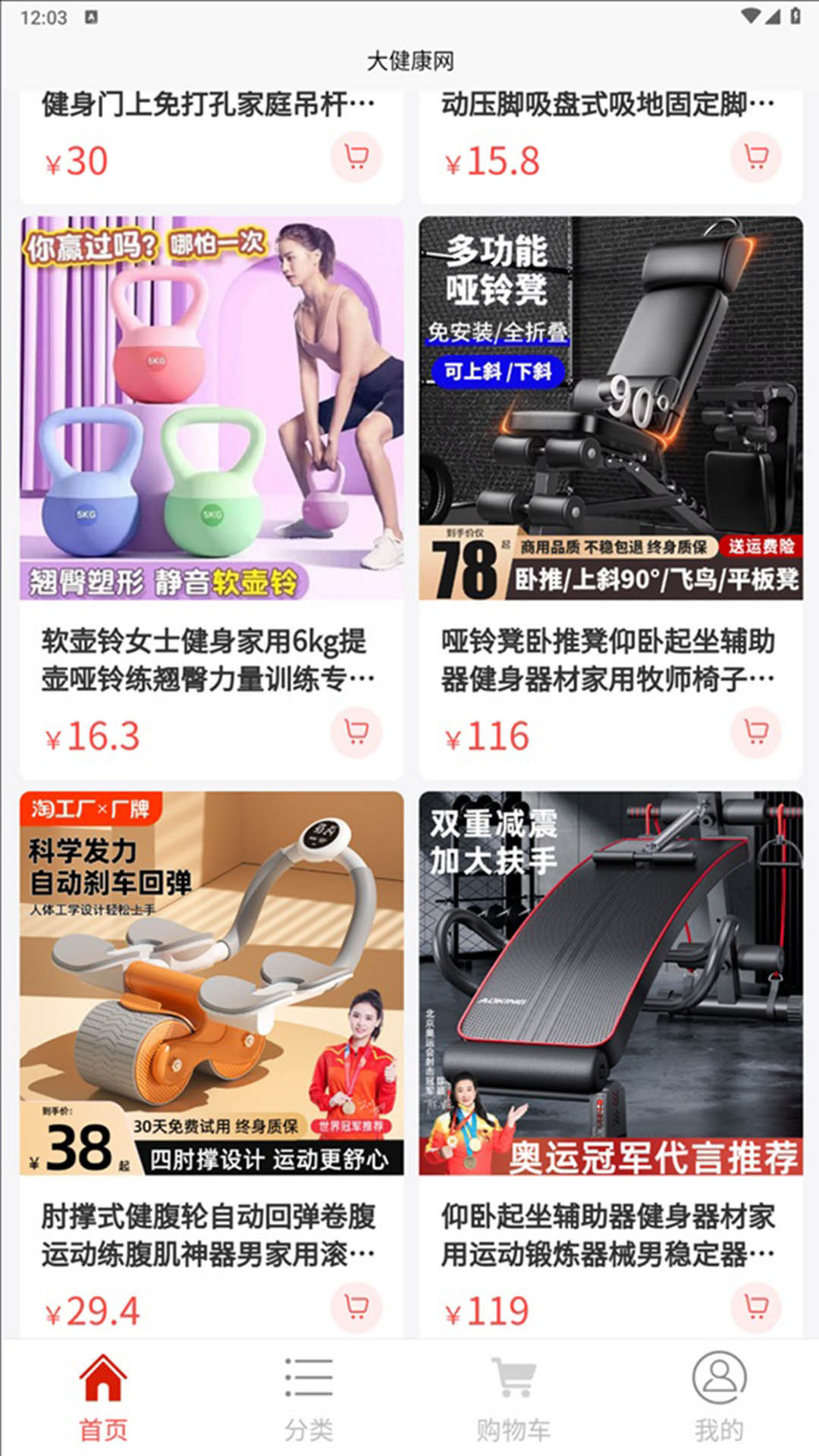Add the ¥16.3 soft kettlebell to cart

tap(357, 733)
